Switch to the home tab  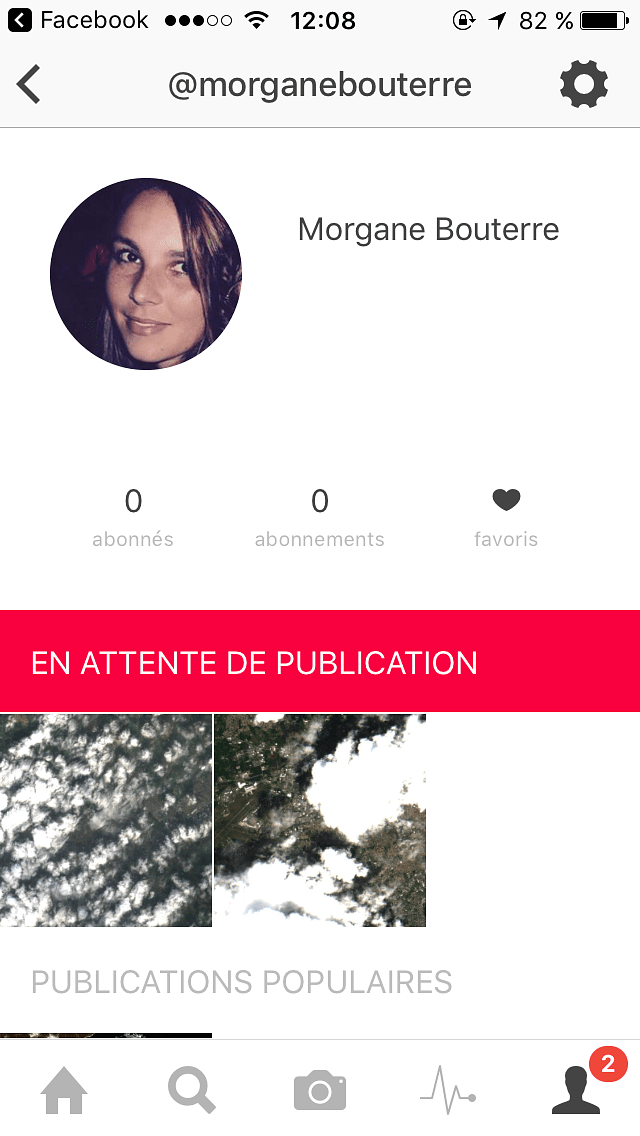point(64,1090)
